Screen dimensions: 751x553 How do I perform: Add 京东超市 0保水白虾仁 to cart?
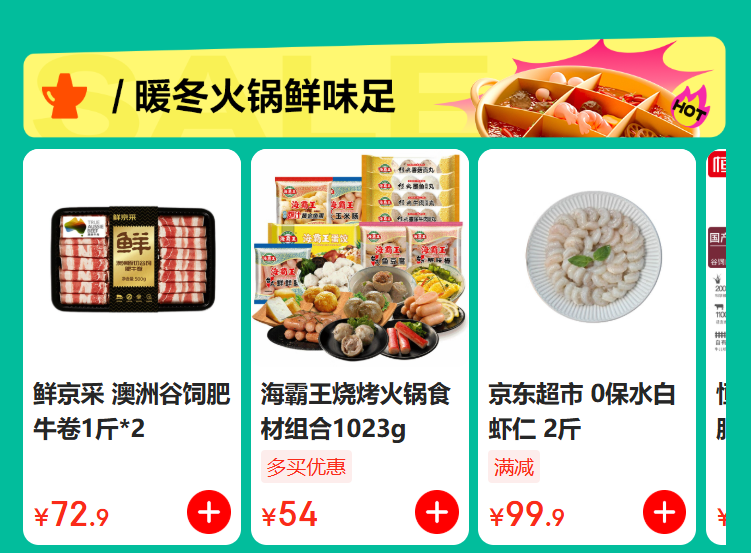[x=664, y=513]
